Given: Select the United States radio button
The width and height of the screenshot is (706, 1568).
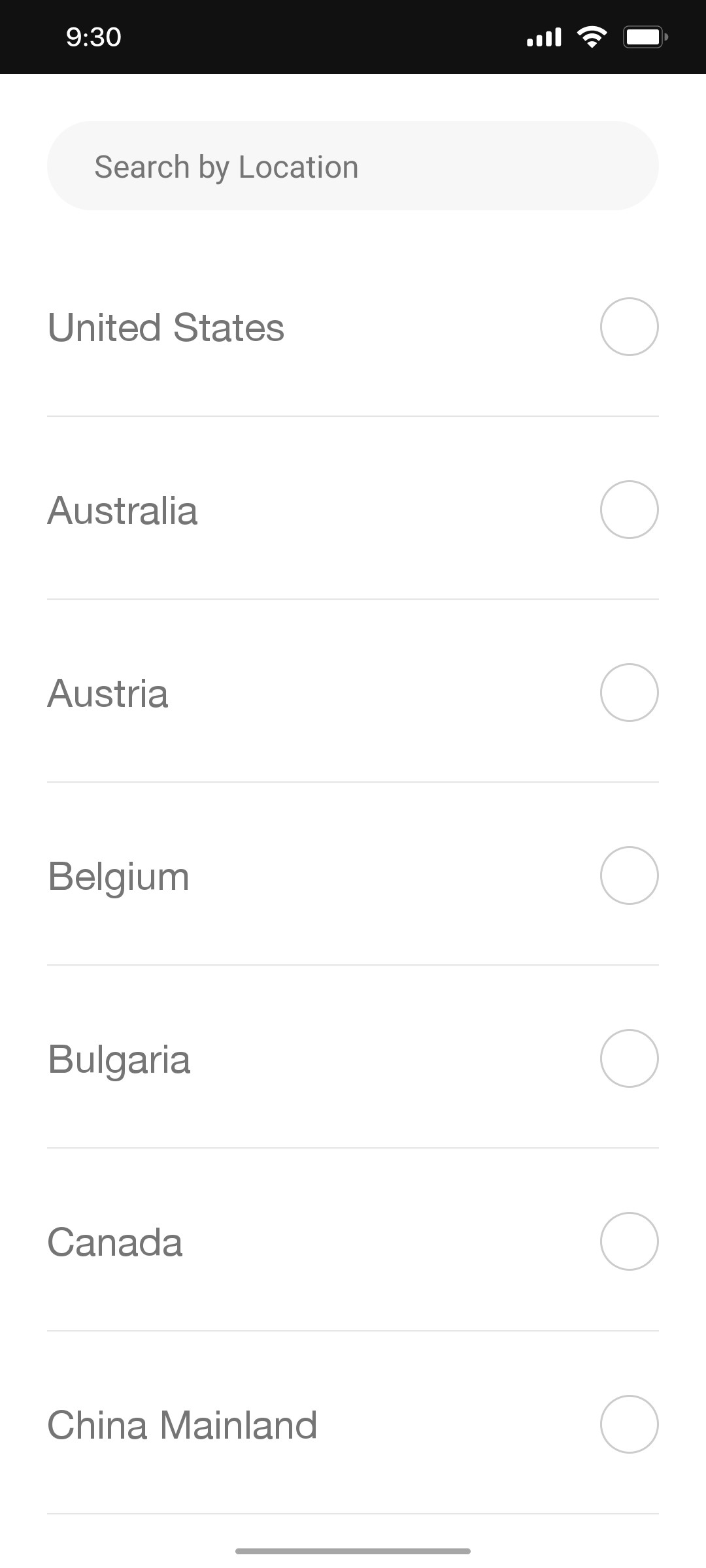Looking at the screenshot, I should pos(629,326).
